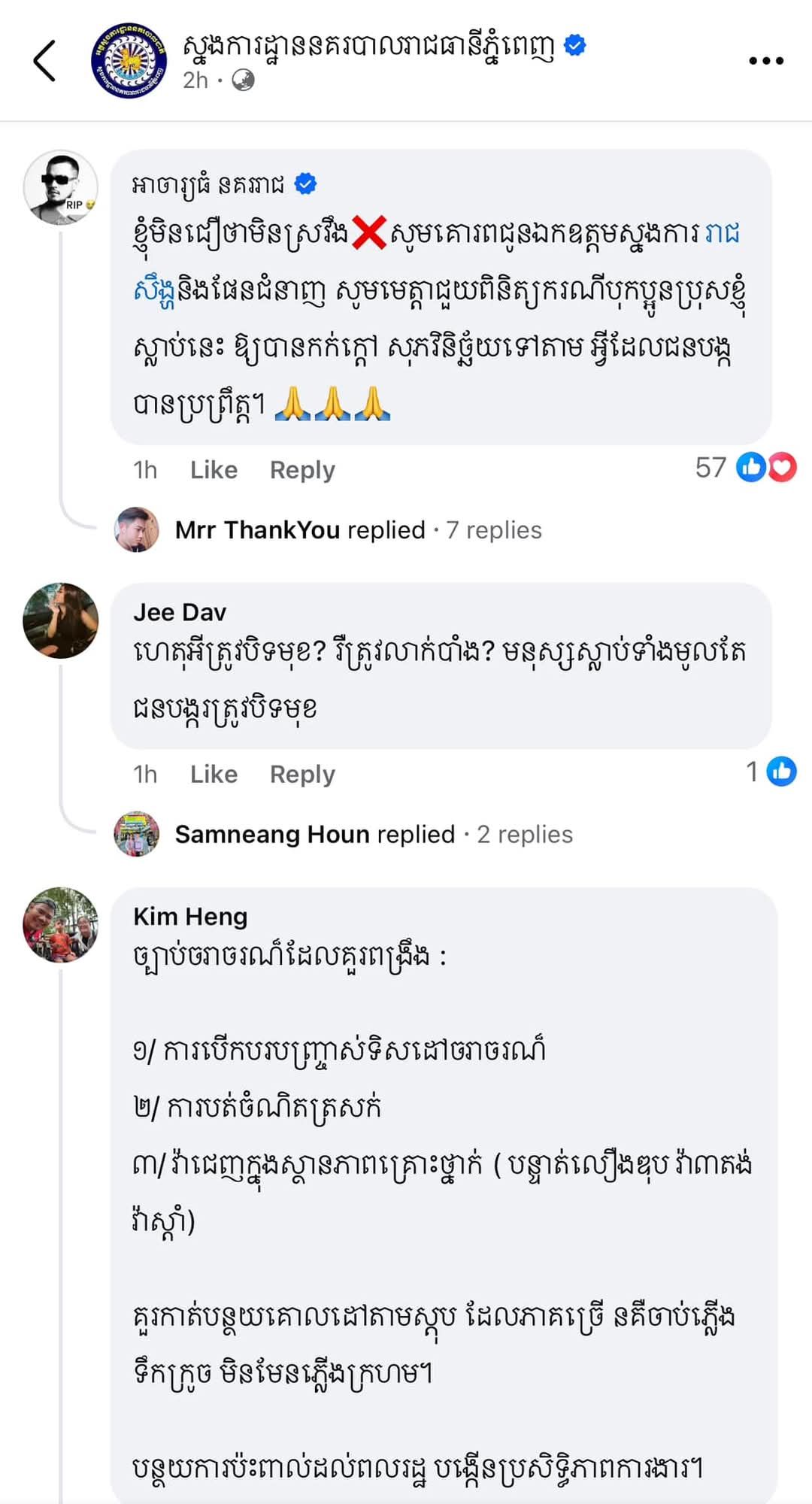Go back using the top-left arrow

tap(44, 61)
